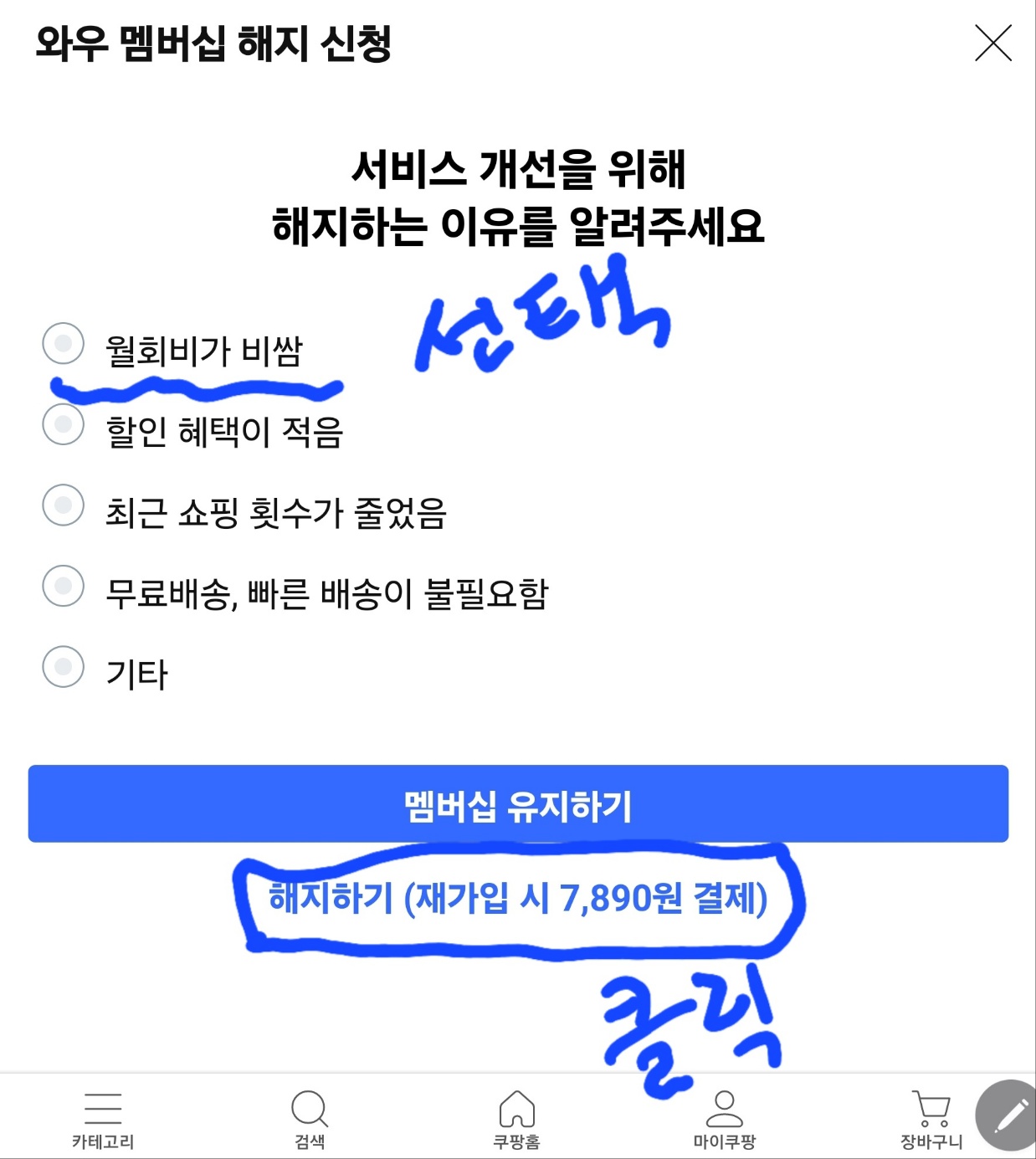The image size is (1036, 1159).
Task: Pick the 기타 radio option
Action: (x=62, y=668)
